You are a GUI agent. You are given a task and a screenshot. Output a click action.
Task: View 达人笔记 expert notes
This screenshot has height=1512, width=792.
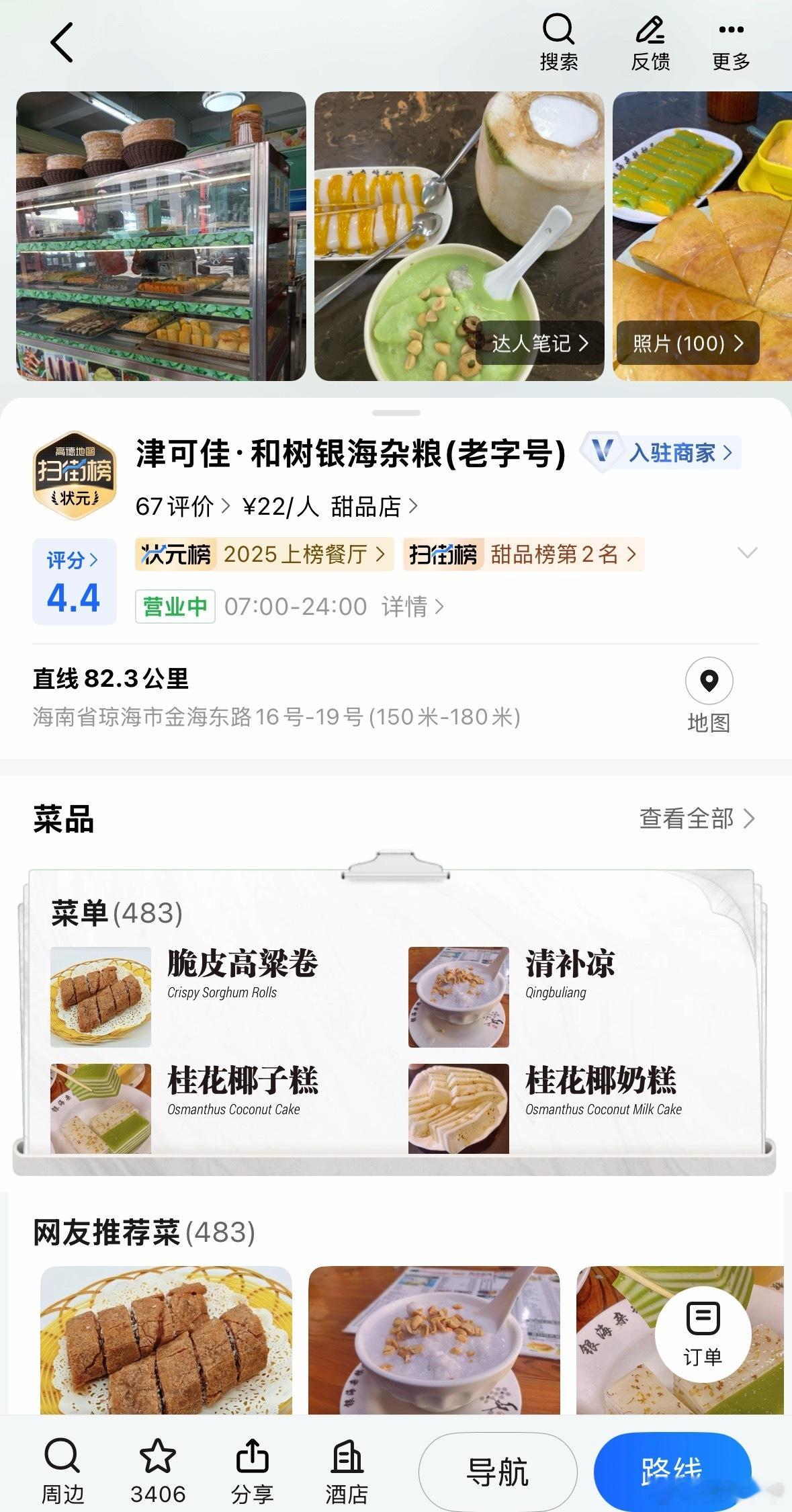(539, 343)
